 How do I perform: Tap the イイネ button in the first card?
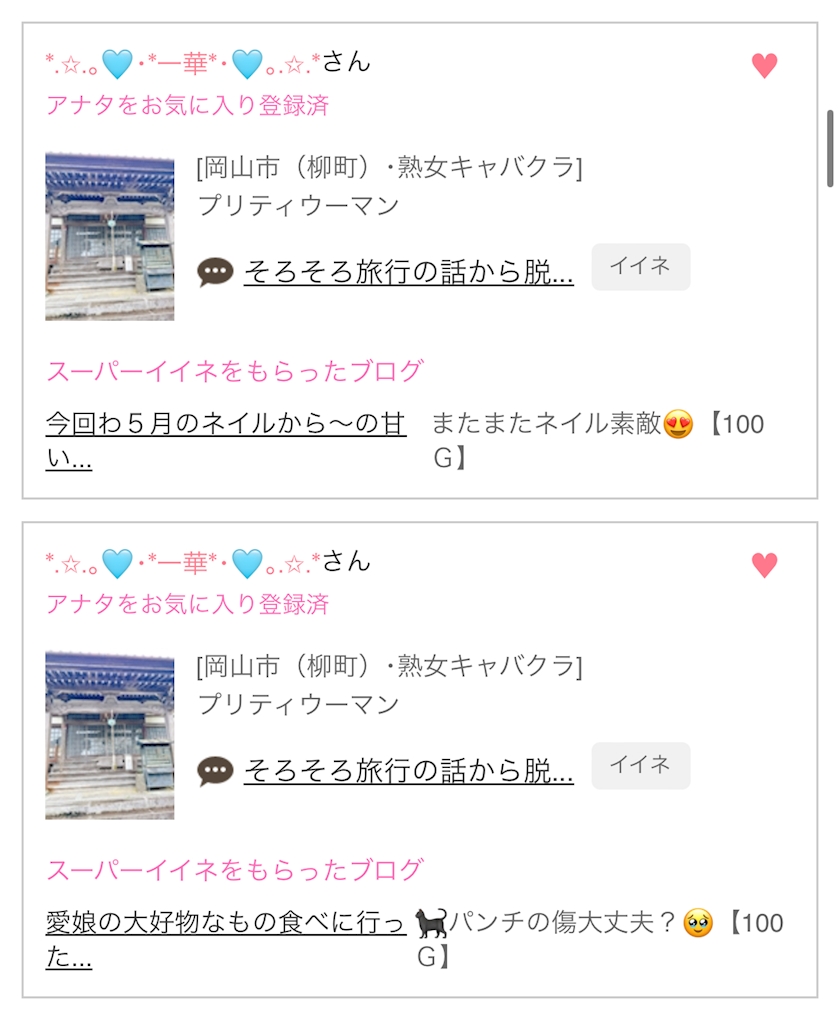640,267
